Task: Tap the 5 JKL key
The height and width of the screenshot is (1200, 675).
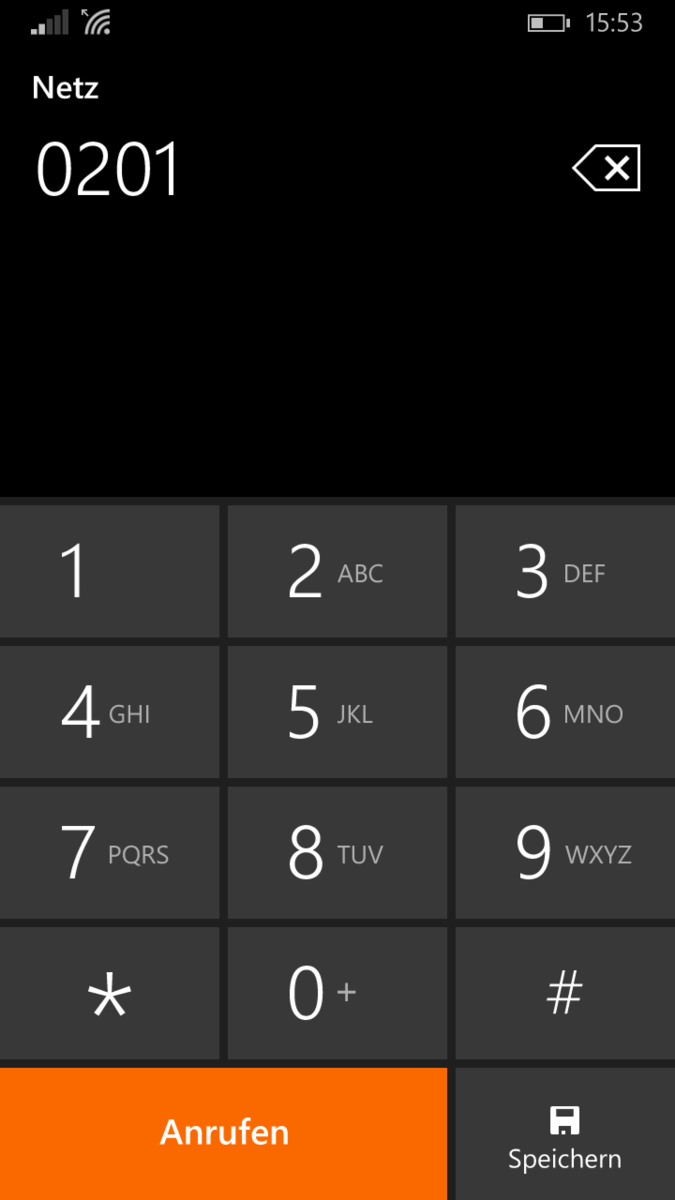Action: click(337, 713)
